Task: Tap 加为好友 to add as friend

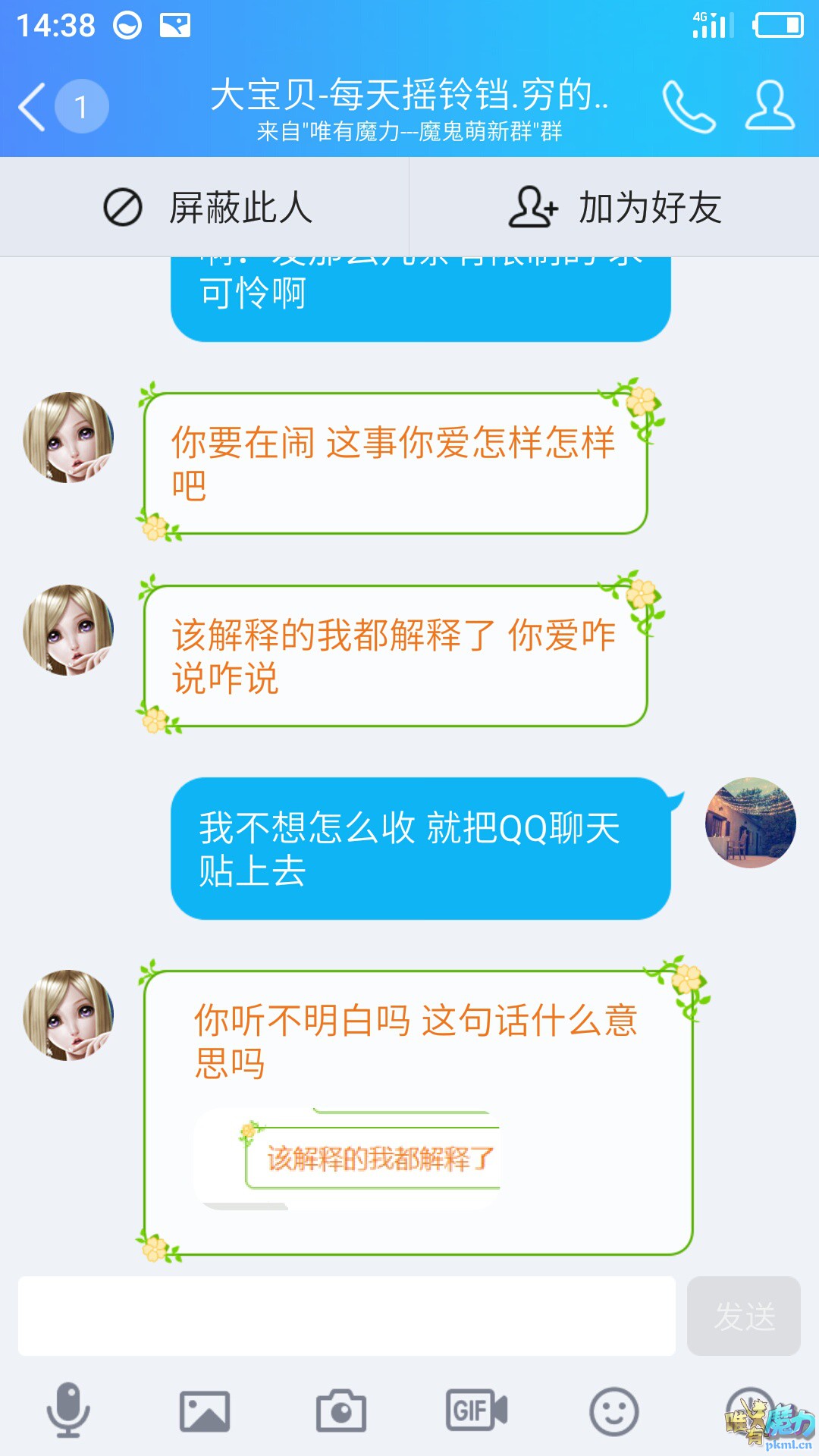Action: (614, 208)
